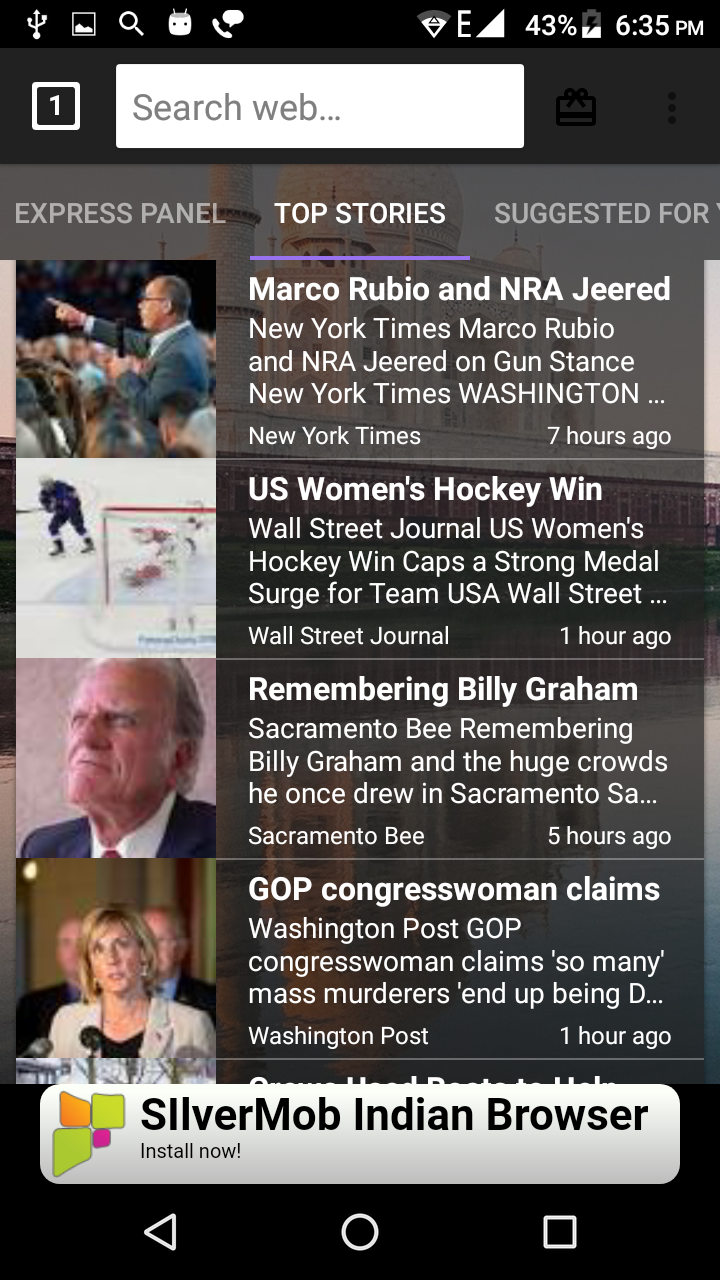Tap the Search web field

(320, 106)
